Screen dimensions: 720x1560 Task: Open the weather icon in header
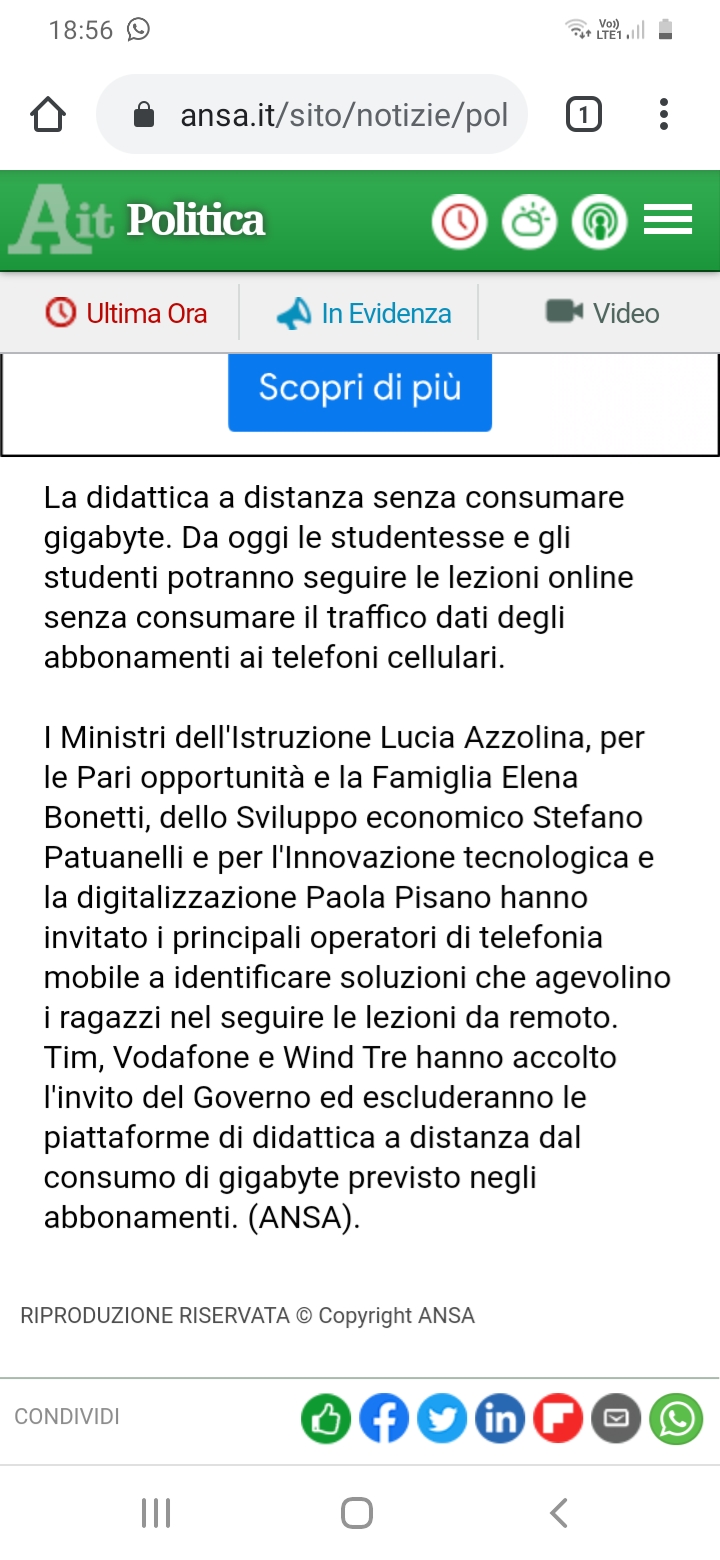pyautogui.click(x=529, y=221)
